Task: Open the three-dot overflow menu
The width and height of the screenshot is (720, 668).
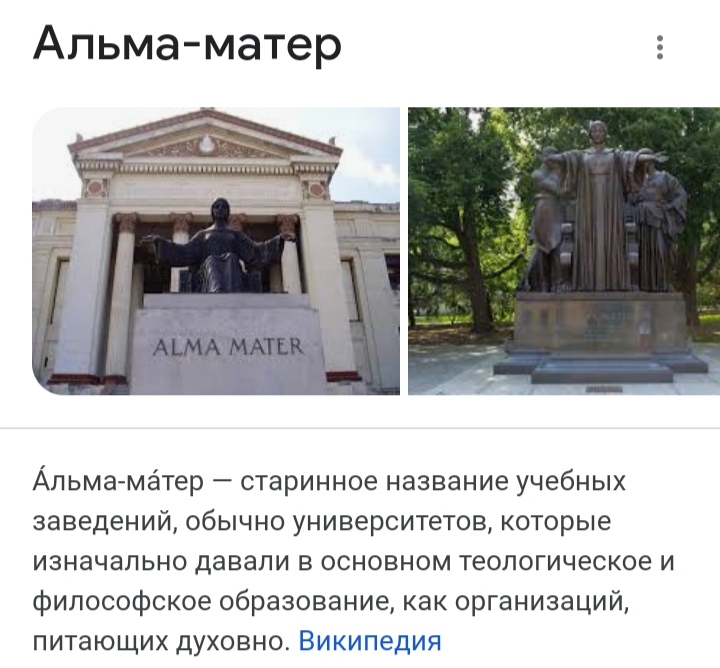Action: click(x=659, y=47)
